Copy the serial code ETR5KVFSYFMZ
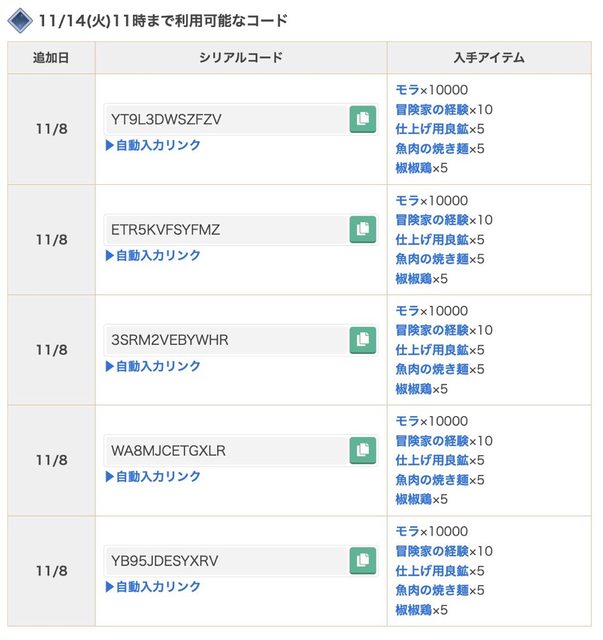Viewport: 603px width, 640px height. (x=362, y=230)
